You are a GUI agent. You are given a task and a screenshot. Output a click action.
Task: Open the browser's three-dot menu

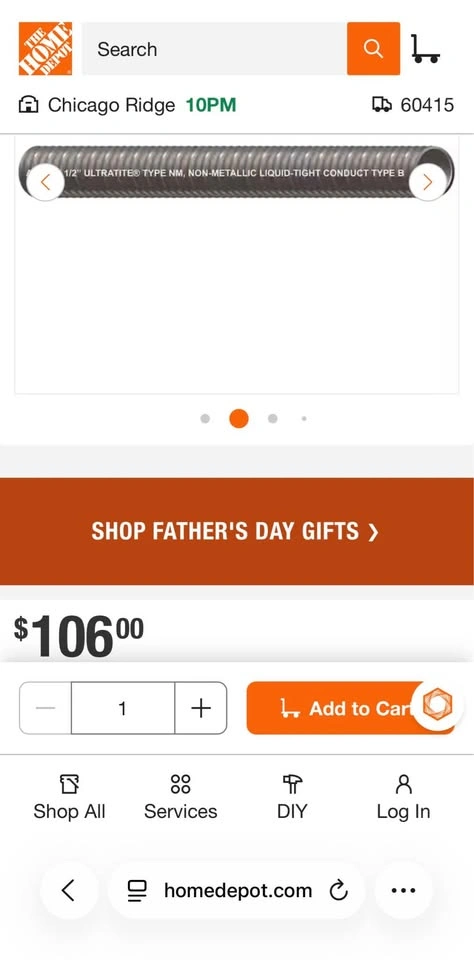(404, 890)
